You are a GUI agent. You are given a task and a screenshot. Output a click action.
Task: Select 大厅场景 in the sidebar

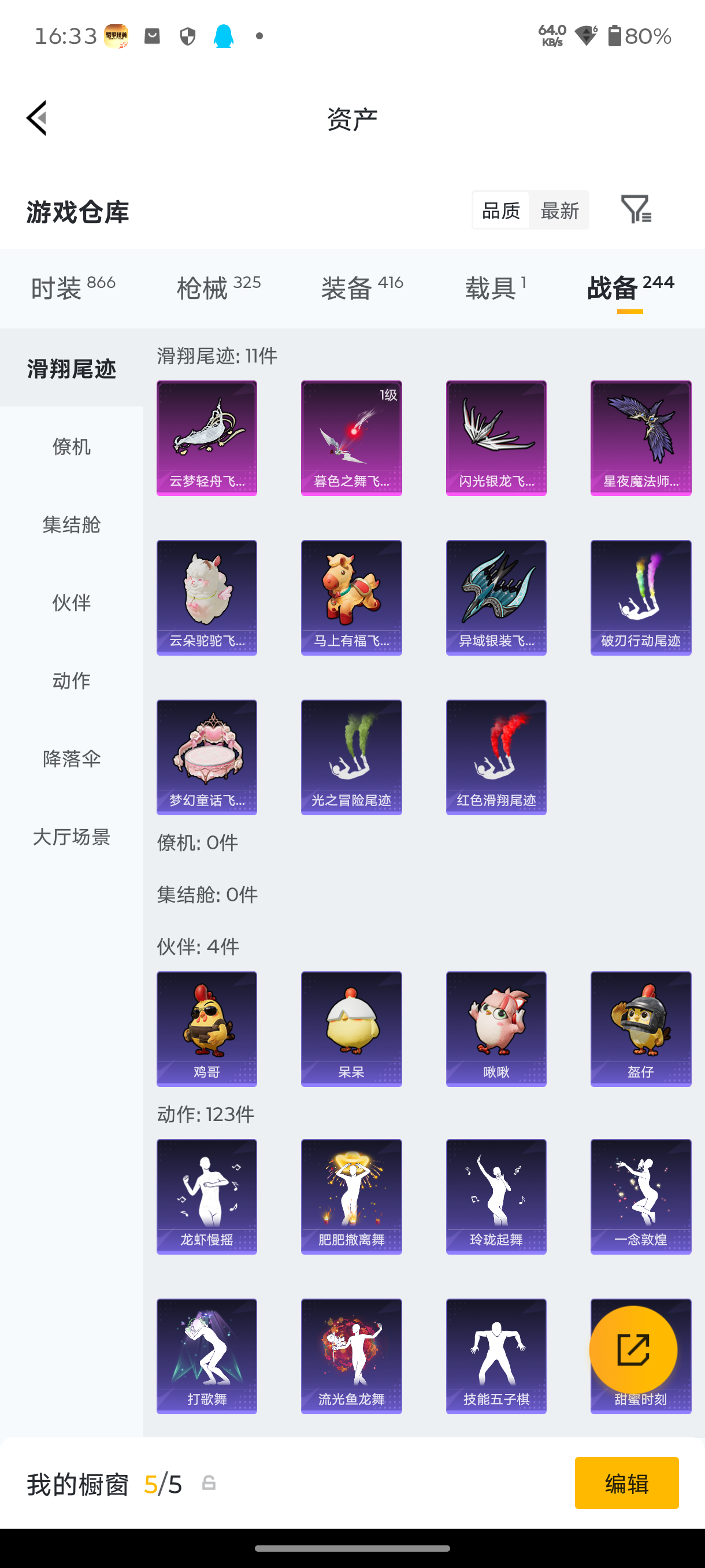[72, 837]
